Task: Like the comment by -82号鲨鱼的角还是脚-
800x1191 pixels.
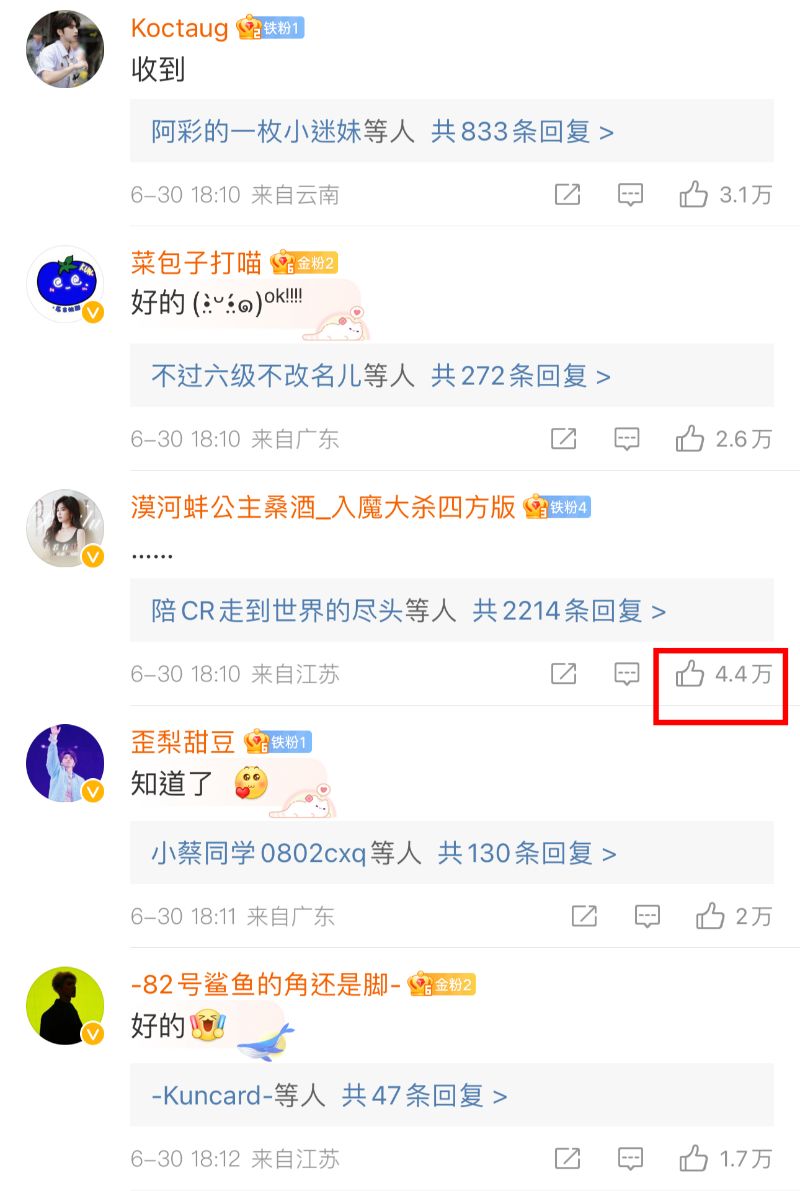Action: point(694,1159)
